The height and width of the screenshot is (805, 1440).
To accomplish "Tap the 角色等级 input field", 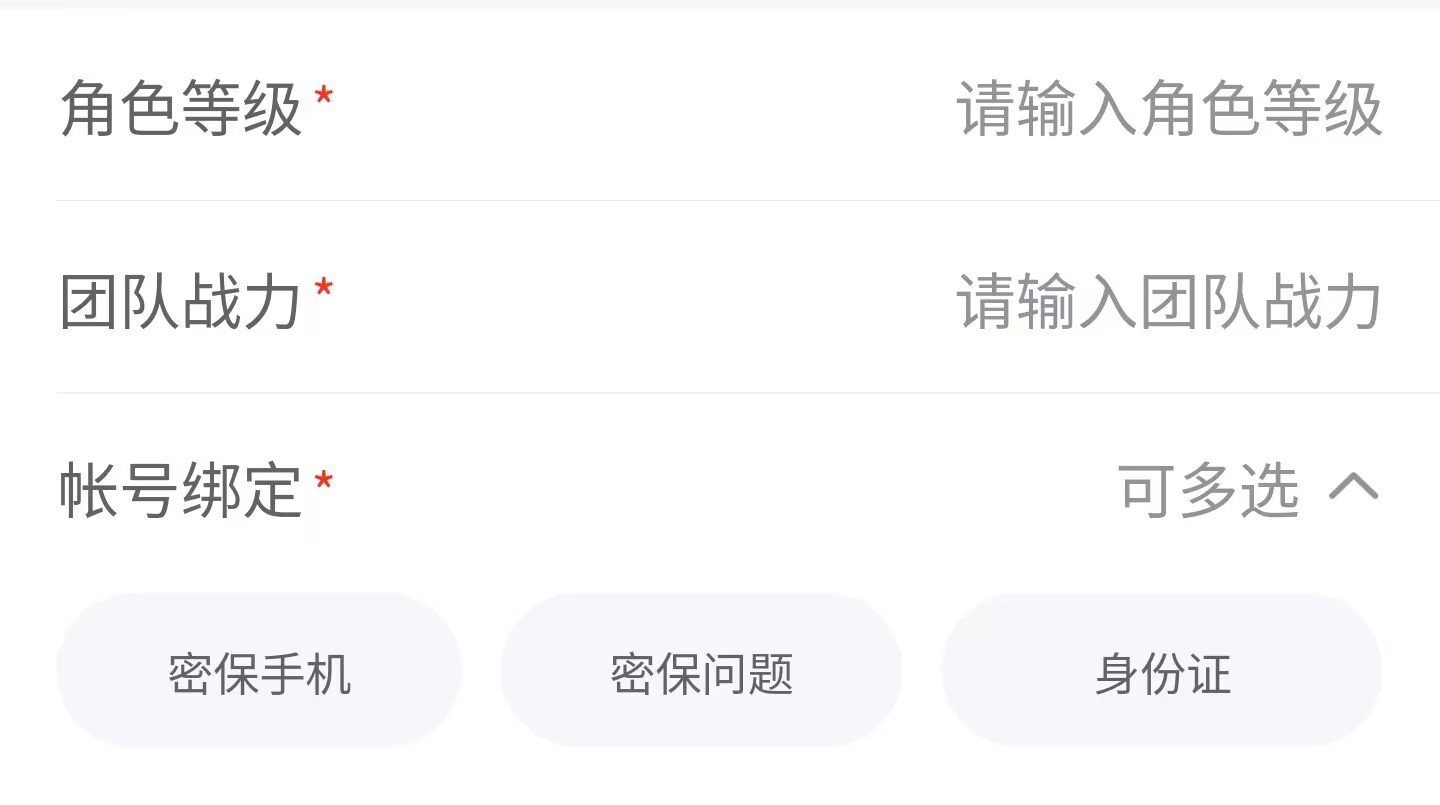I will coord(1168,108).
